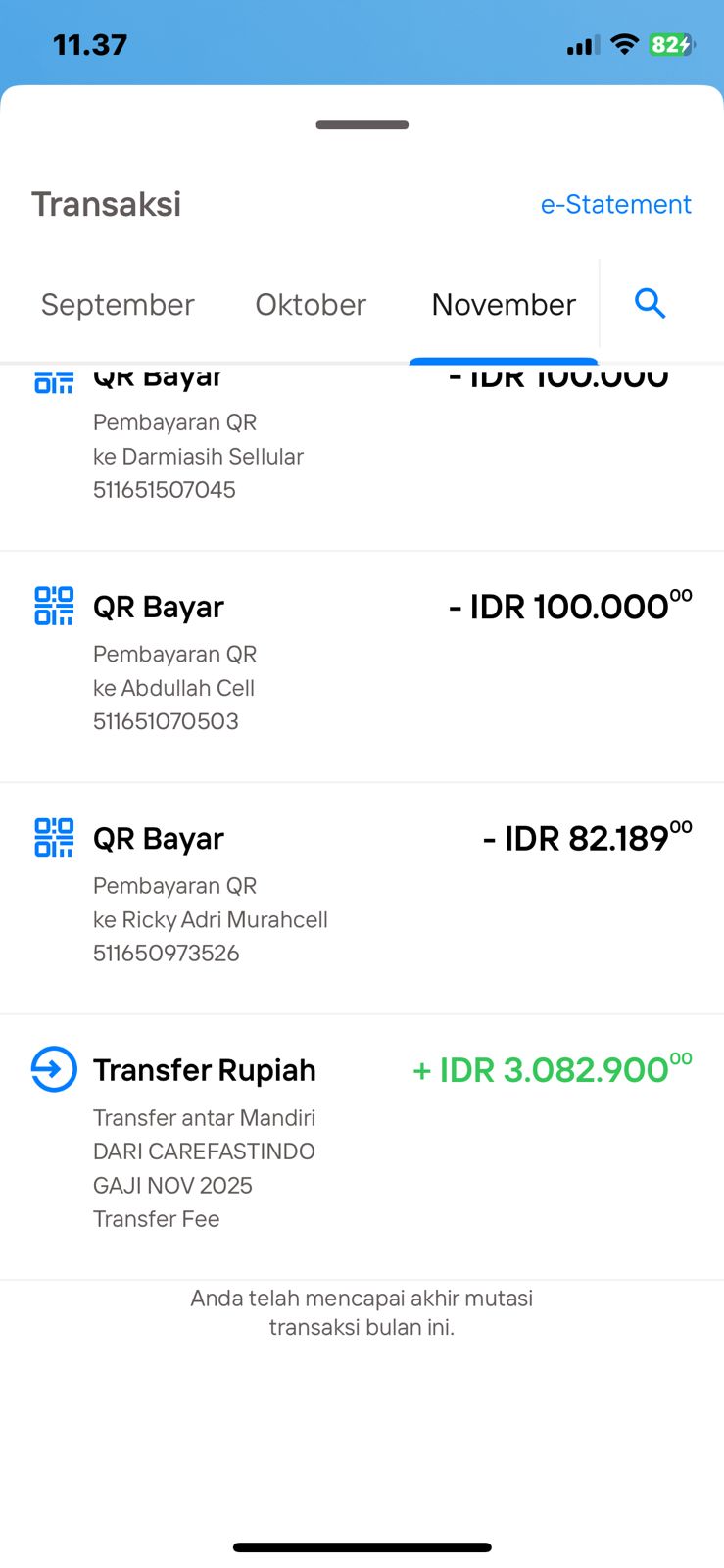
Task: Open the e-Statement link
Action: coord(615,204)
